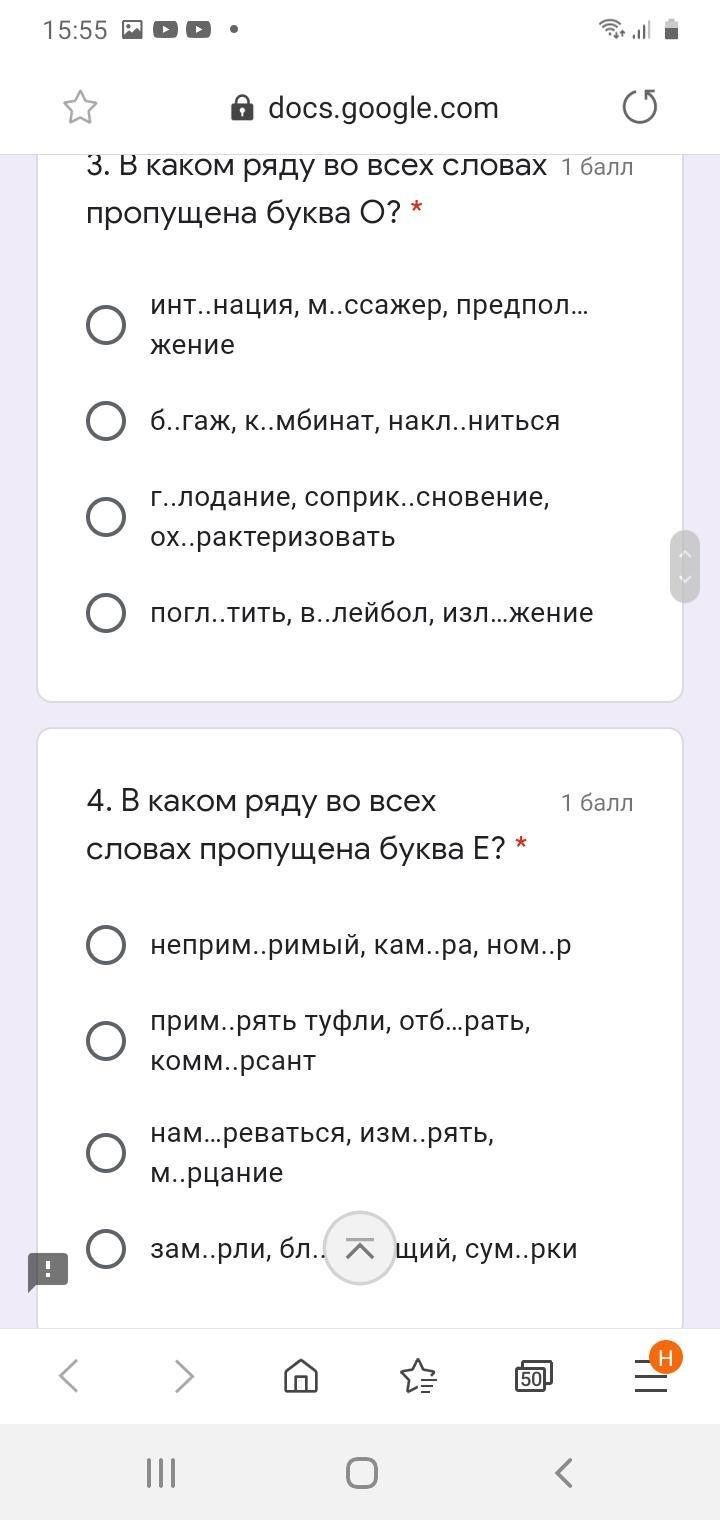Select the answer неприм..римый, кам..ра, ном..р
Viewport: 720px width, 1520px height.
pos(106,945)
